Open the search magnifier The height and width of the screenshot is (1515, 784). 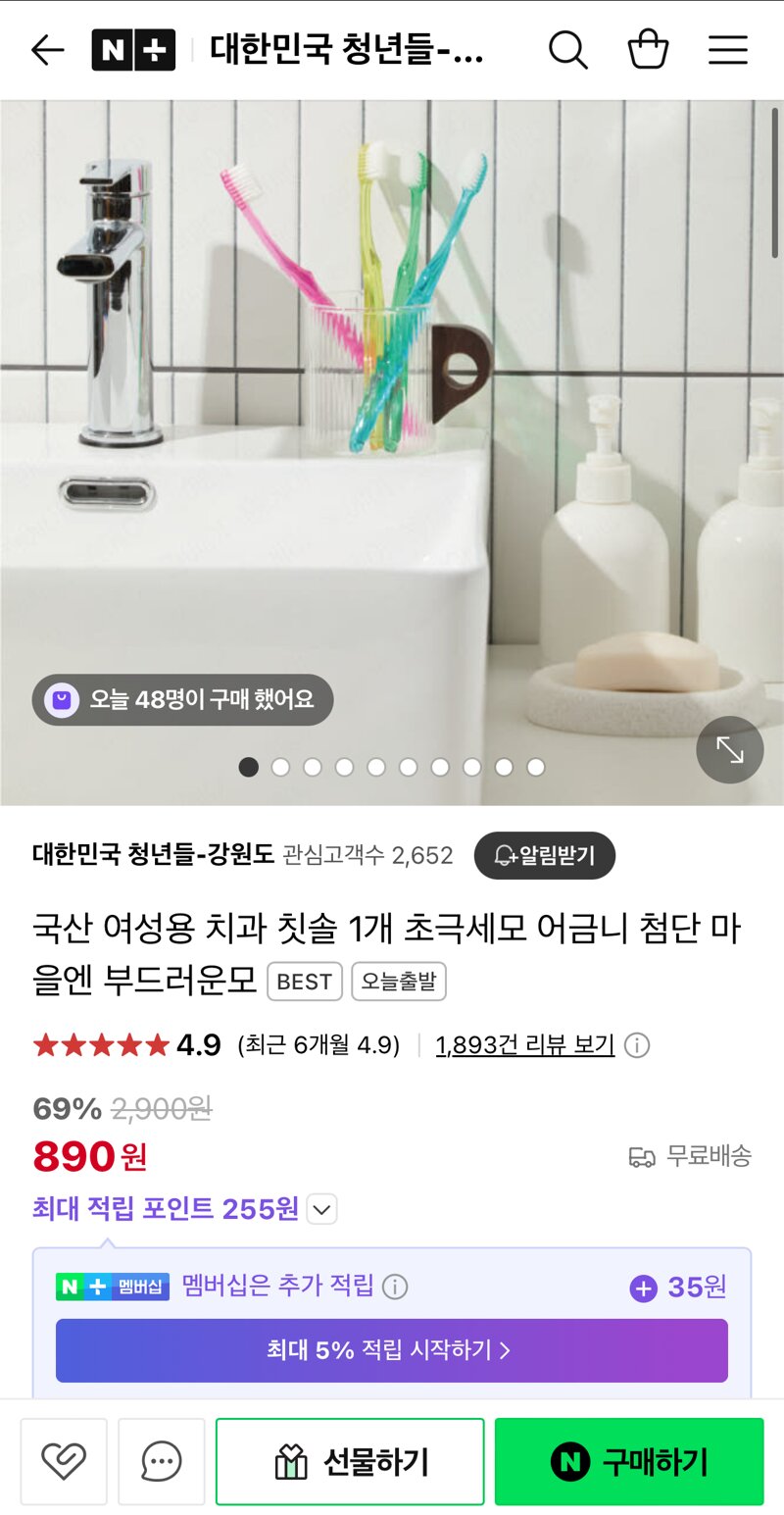click(x=567, y=50)
